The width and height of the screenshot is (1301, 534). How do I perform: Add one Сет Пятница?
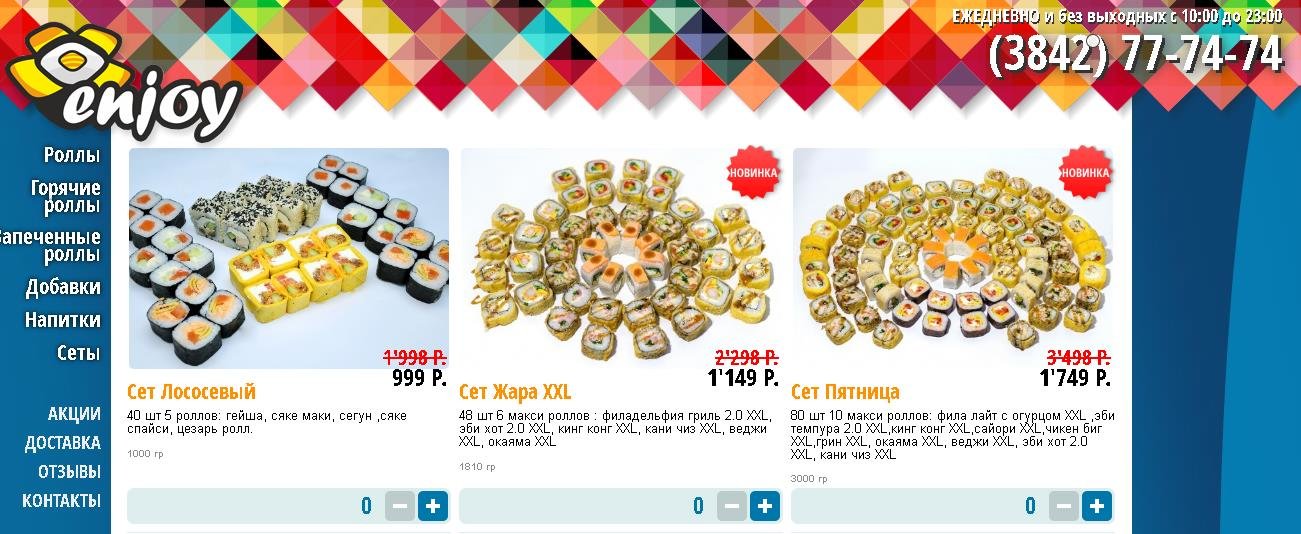click(1096, 506)
